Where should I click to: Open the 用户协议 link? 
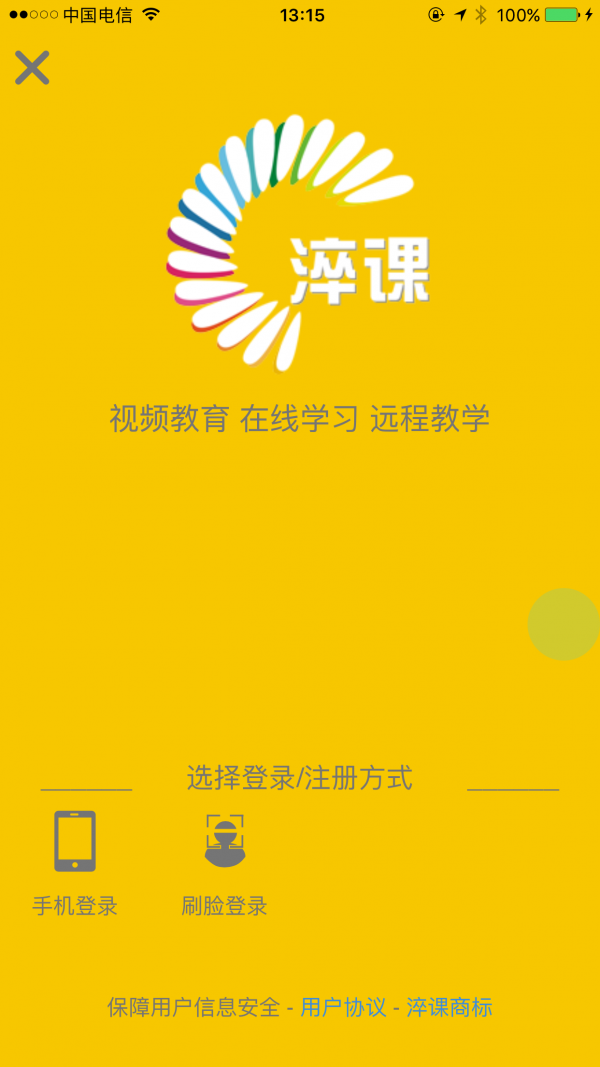tap(343, 1007)
